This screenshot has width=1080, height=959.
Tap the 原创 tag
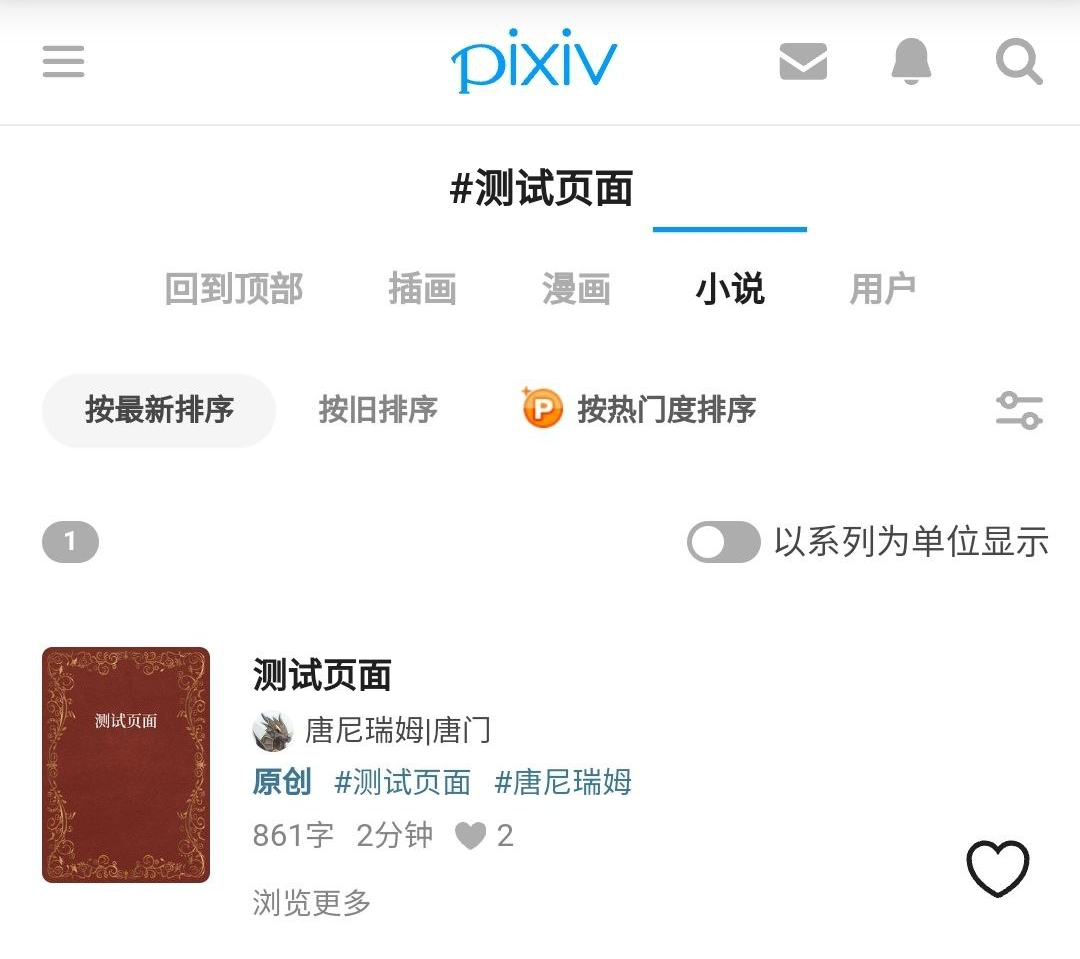click(x=282, y=782)
